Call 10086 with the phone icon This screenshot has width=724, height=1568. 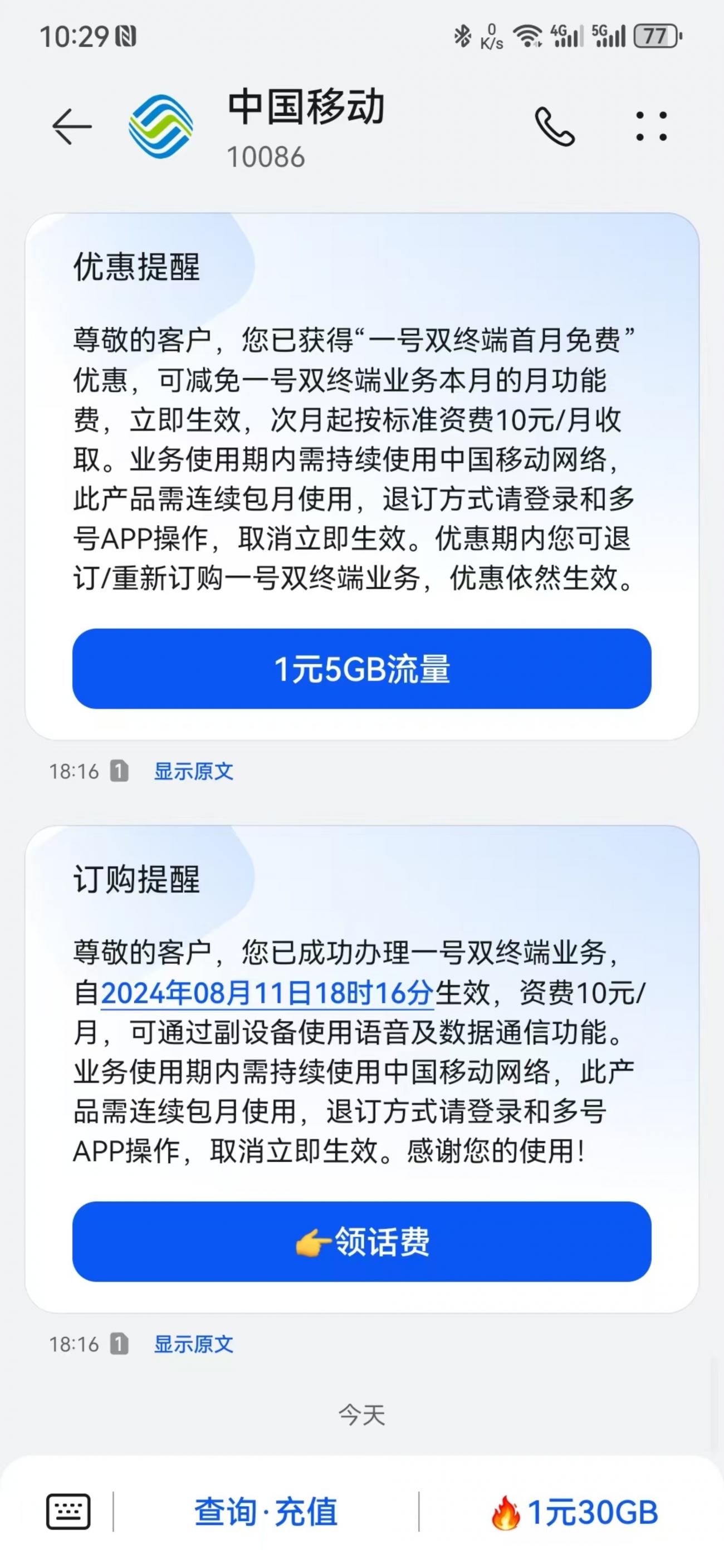555,126
